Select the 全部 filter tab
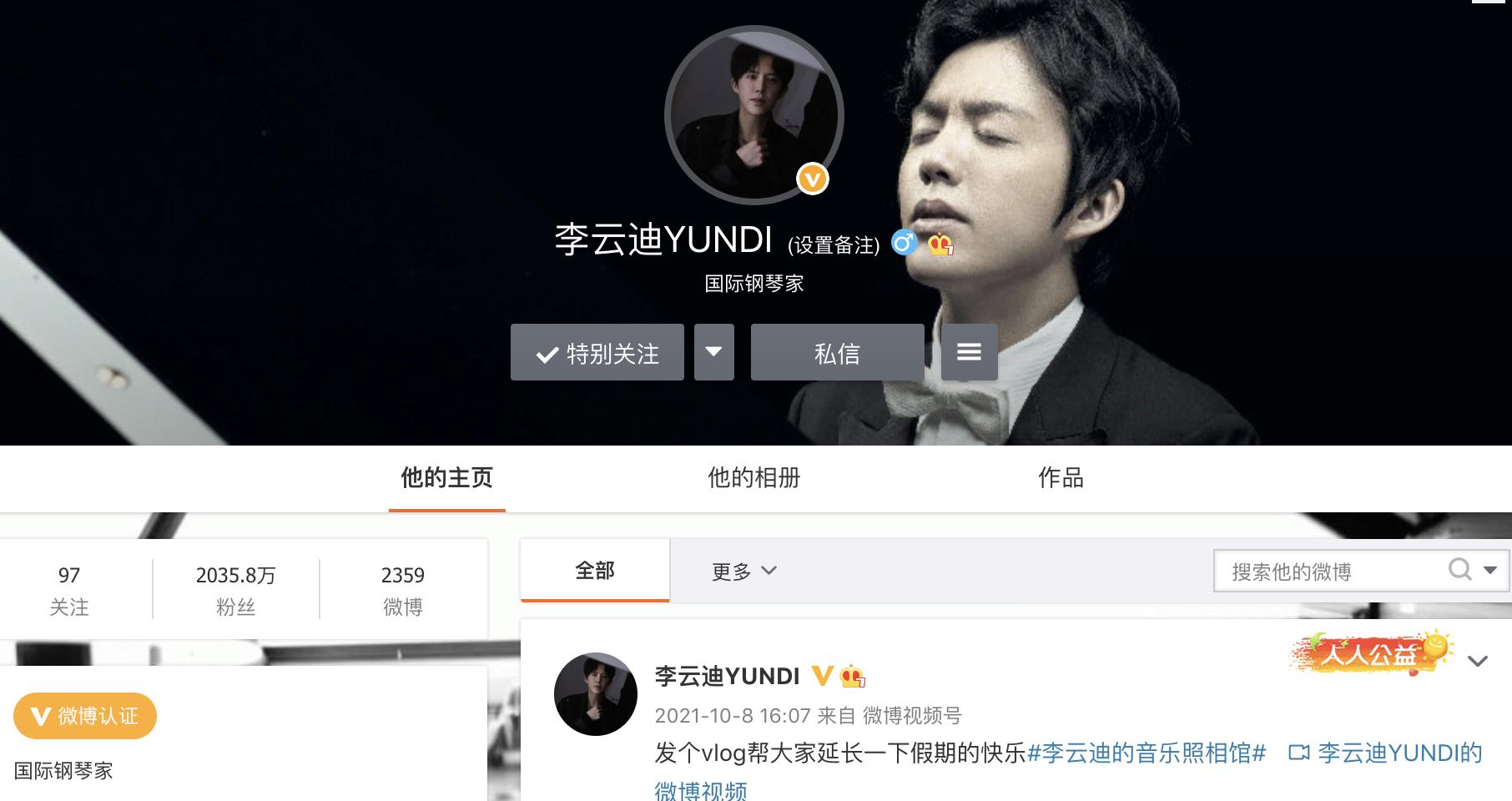1512x801 pixels. tap(594, 571)
